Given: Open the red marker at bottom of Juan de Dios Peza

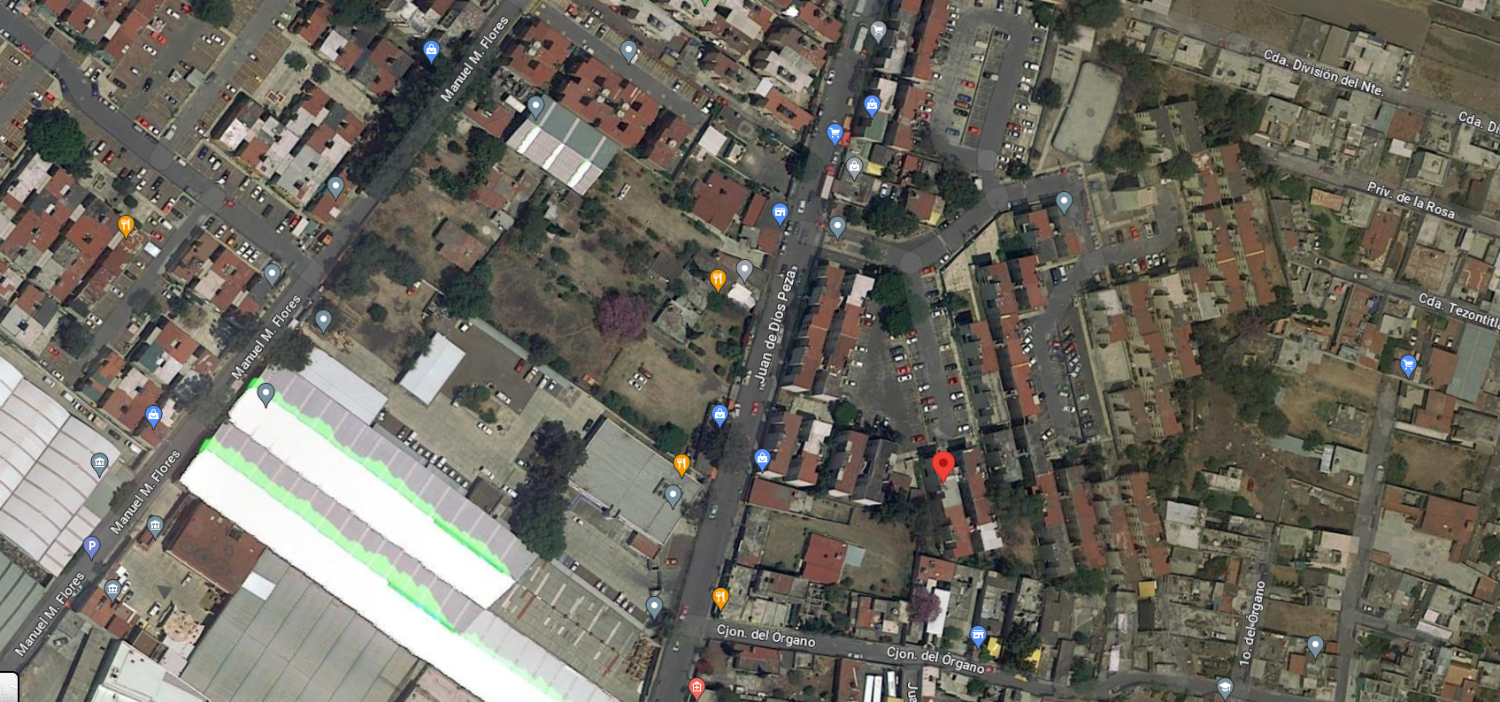Looking at the screenshot, I should click(x=697, y=688).
